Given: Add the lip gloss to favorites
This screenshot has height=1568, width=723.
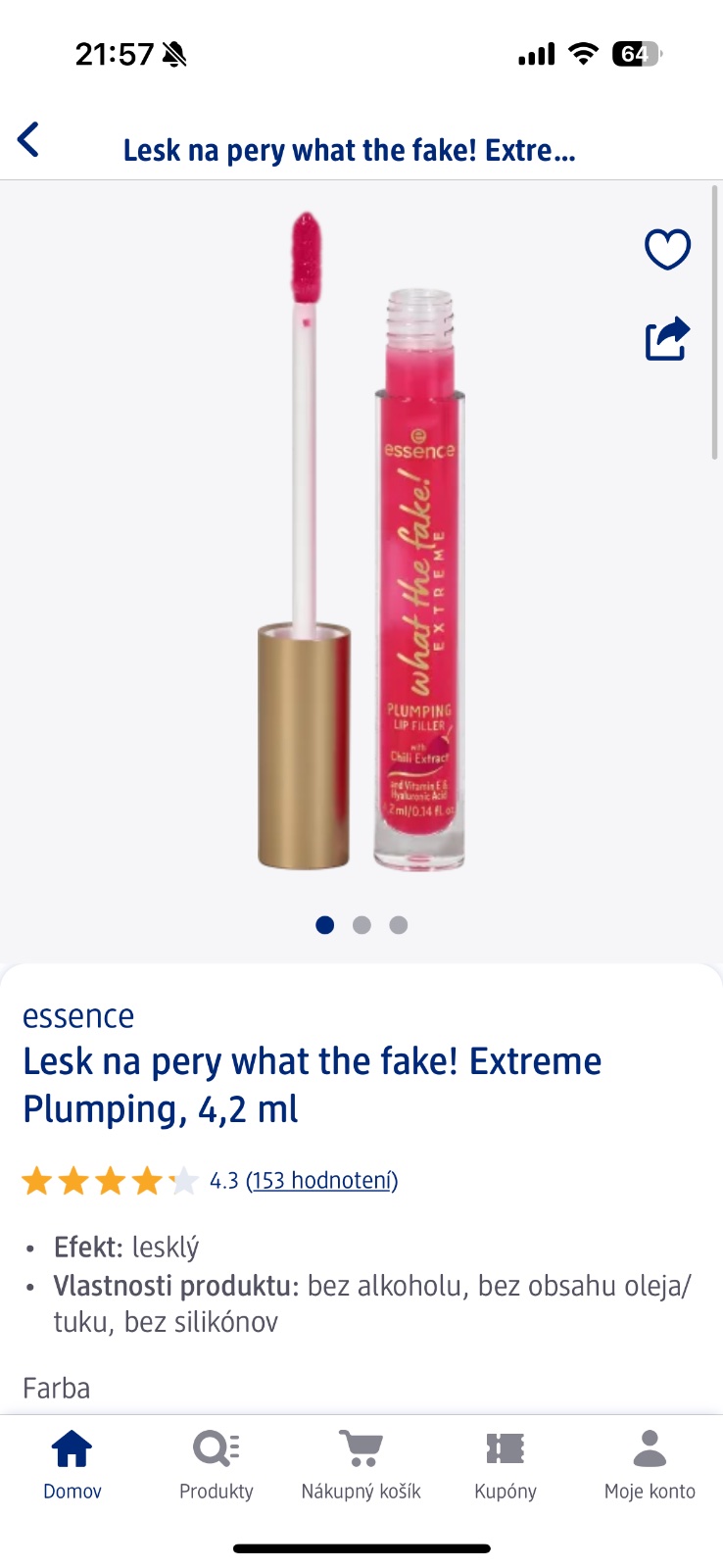Looking at the screenshot, I should (x=667, y=249).
